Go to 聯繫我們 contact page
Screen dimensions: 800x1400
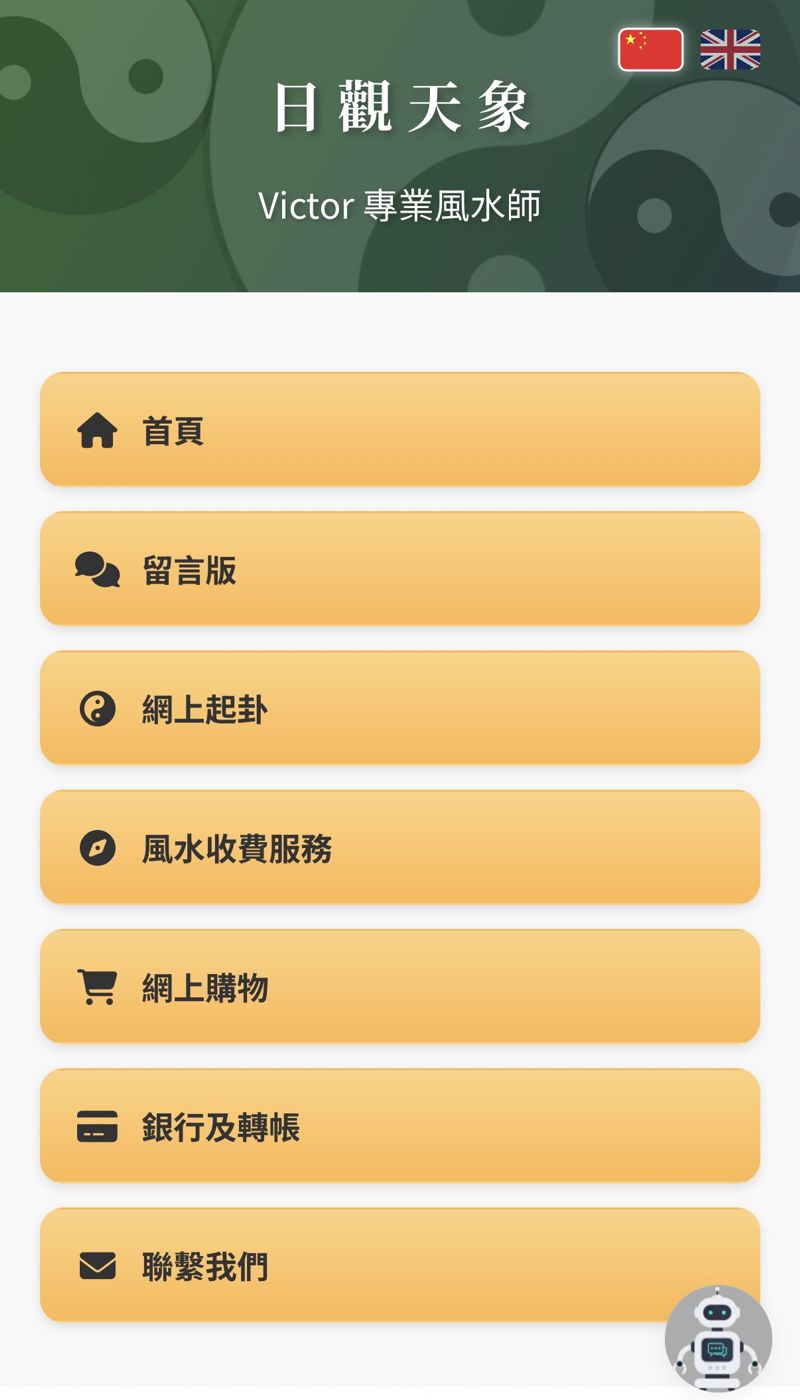[400, 1264]
